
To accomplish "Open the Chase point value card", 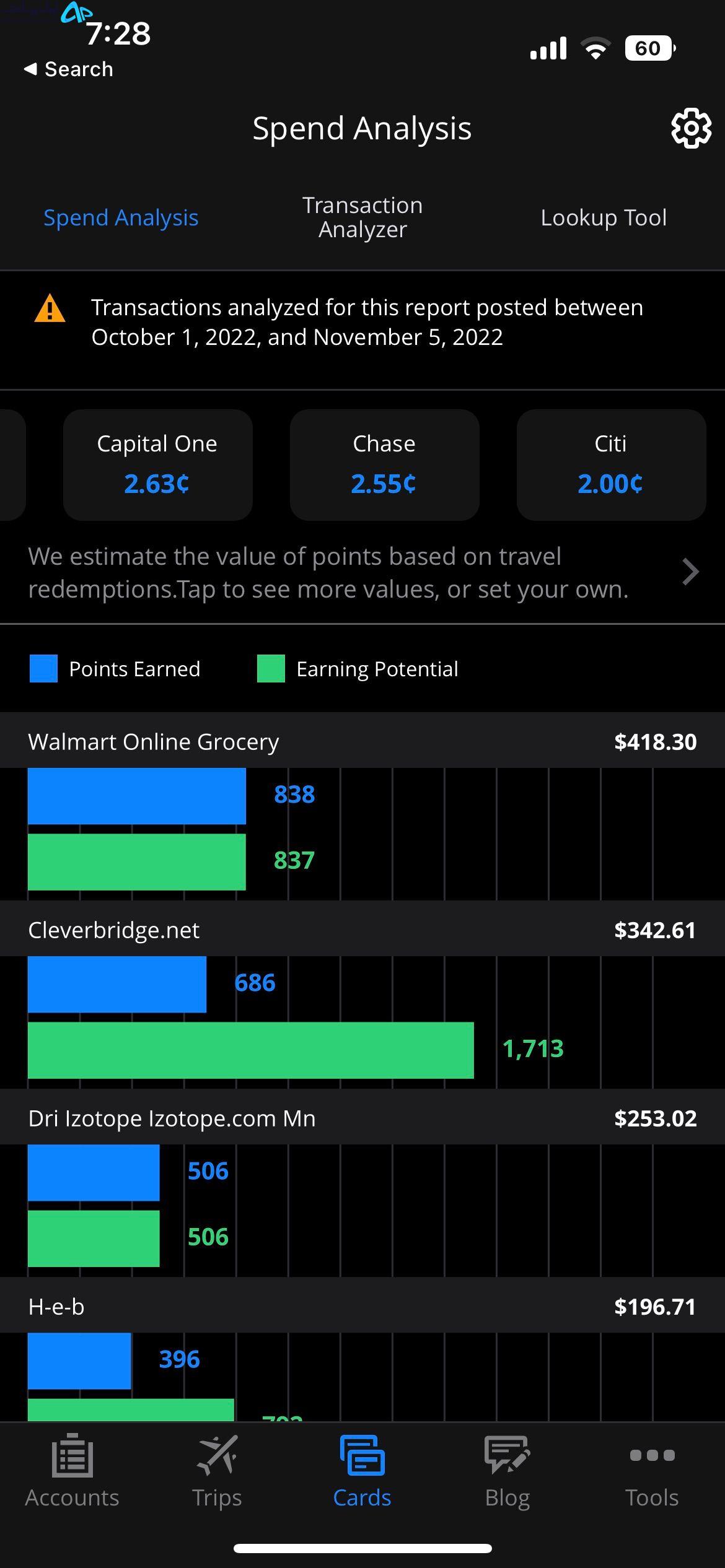I will click(384, 464).
